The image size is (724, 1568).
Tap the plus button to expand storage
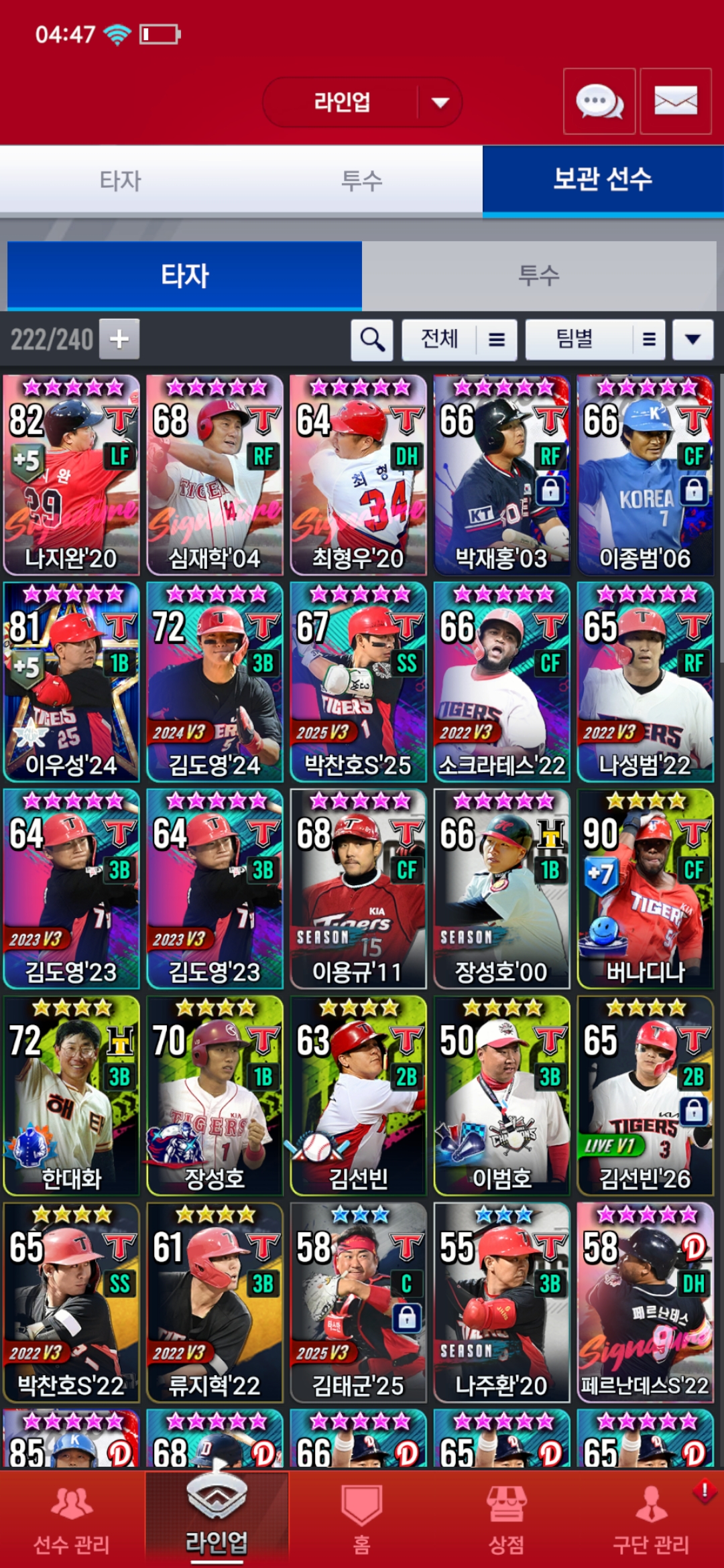point(119,339)
